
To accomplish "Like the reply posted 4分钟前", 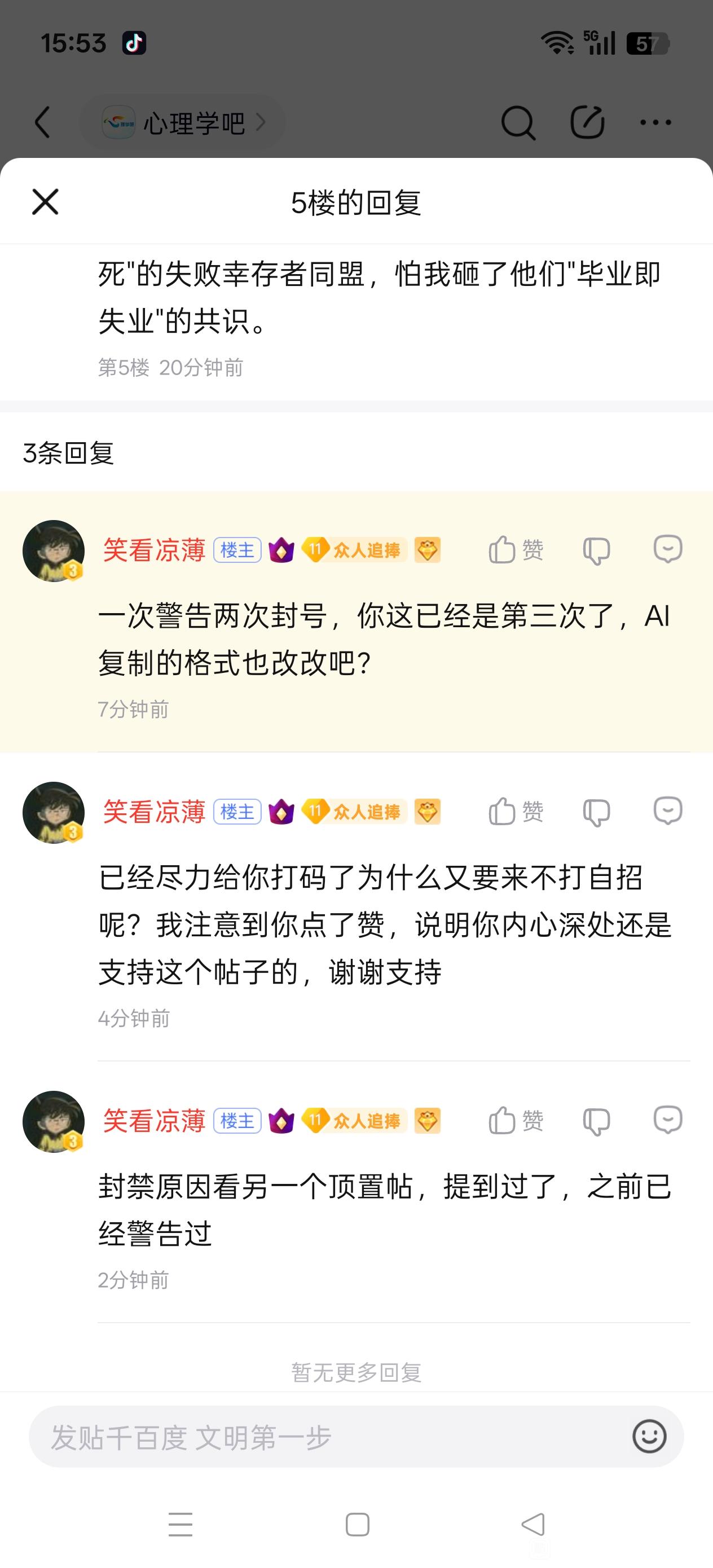I will tap(515, 812).
